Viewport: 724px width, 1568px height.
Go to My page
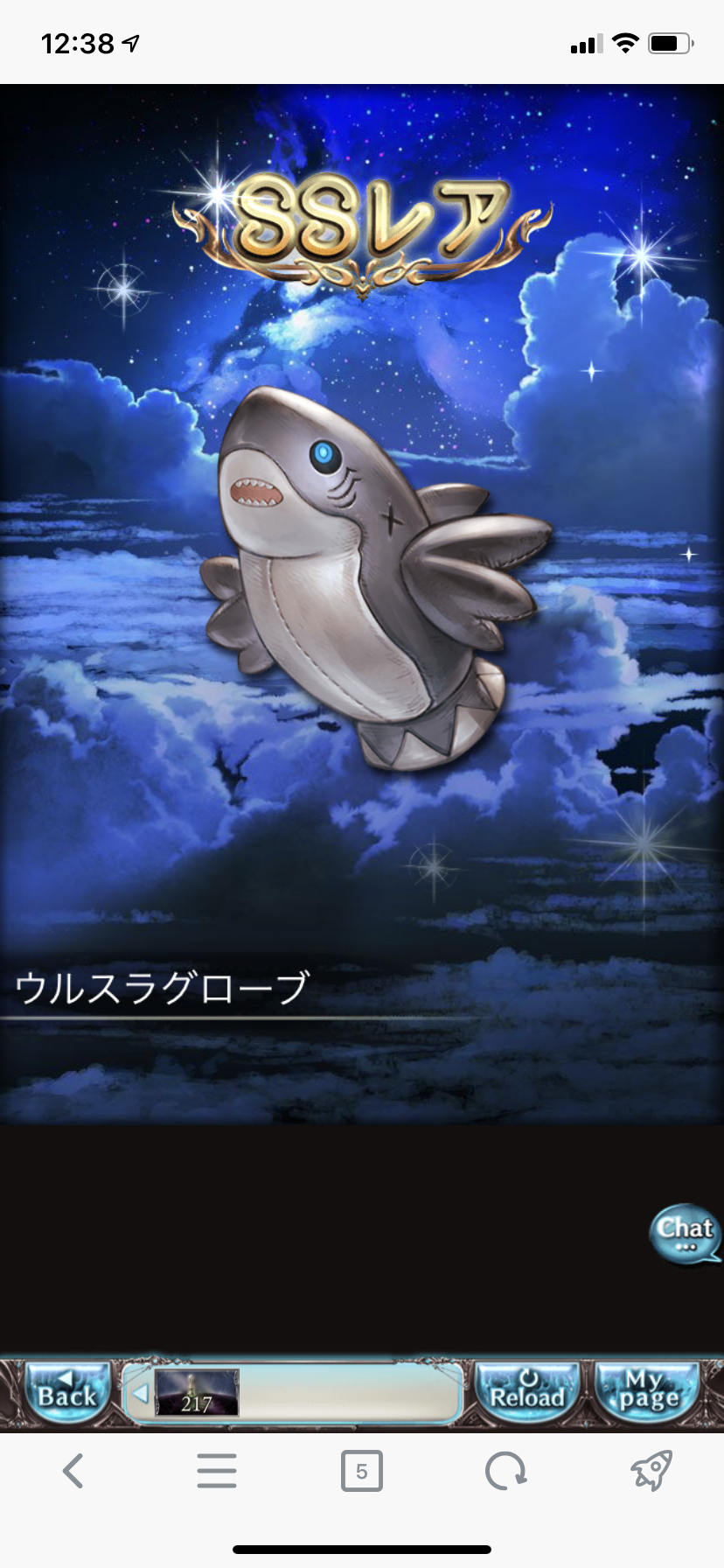648,1392
